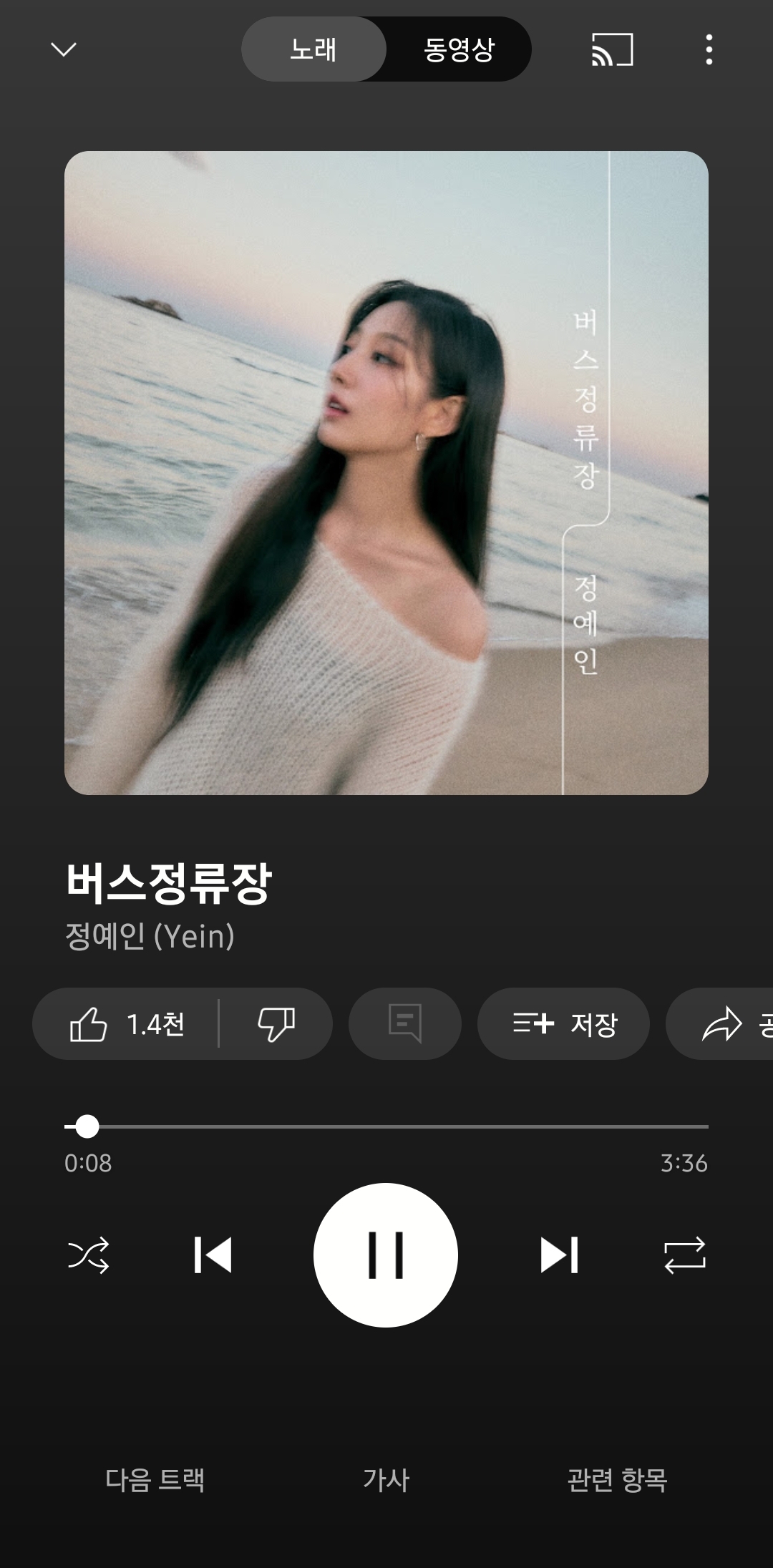
Task: Like the song 버스정류장
Action: [x=127, y=1024]
